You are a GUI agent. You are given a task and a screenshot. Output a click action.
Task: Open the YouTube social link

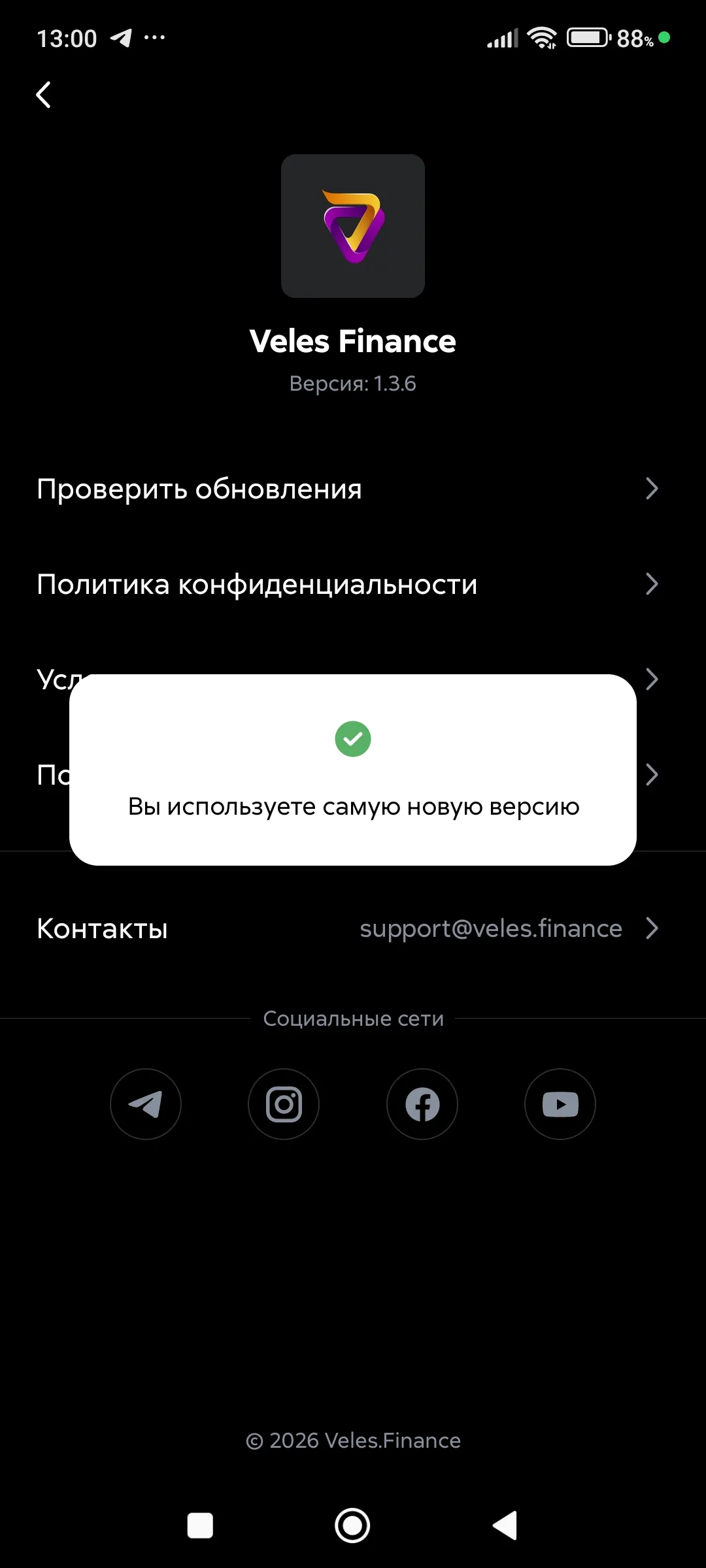point(560,1104)
